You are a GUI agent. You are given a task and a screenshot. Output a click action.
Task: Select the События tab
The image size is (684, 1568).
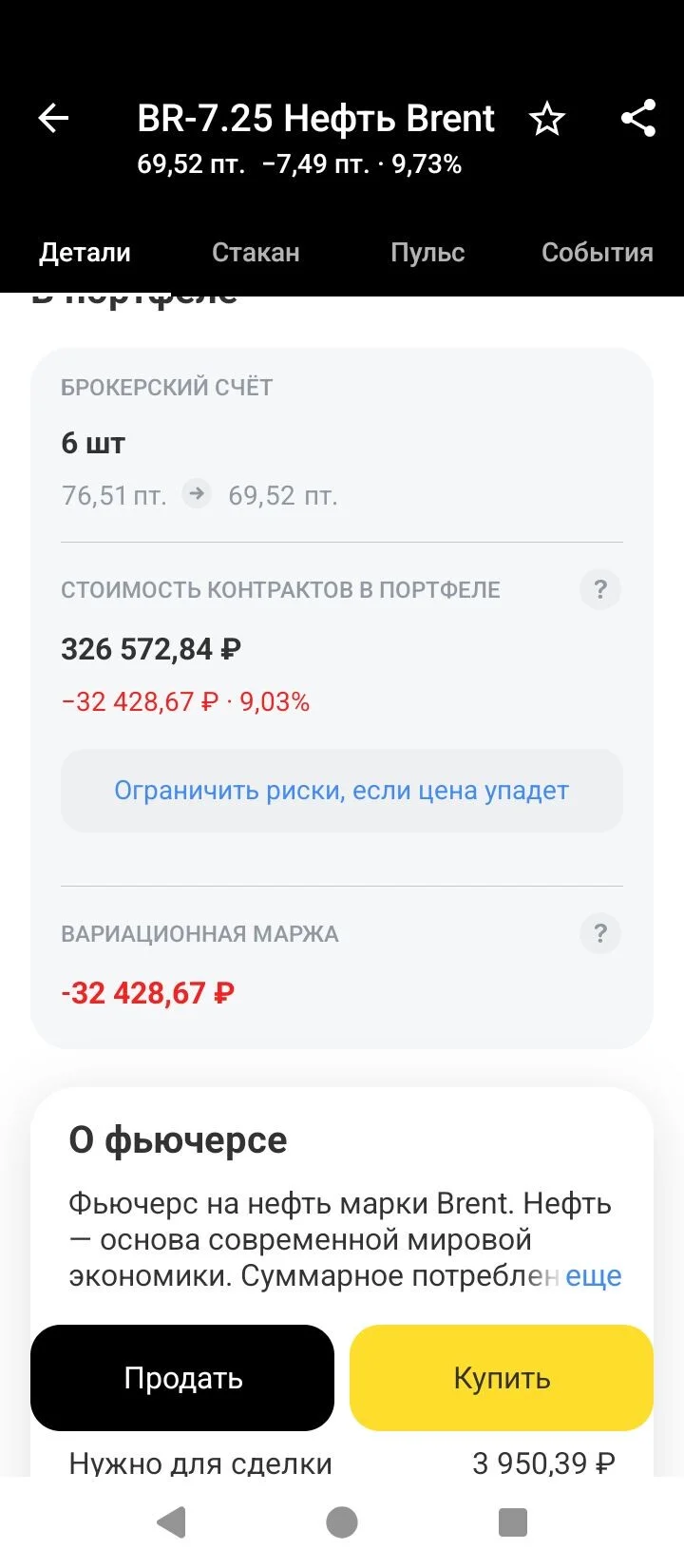pyautogui.click(x=598, y=253)
